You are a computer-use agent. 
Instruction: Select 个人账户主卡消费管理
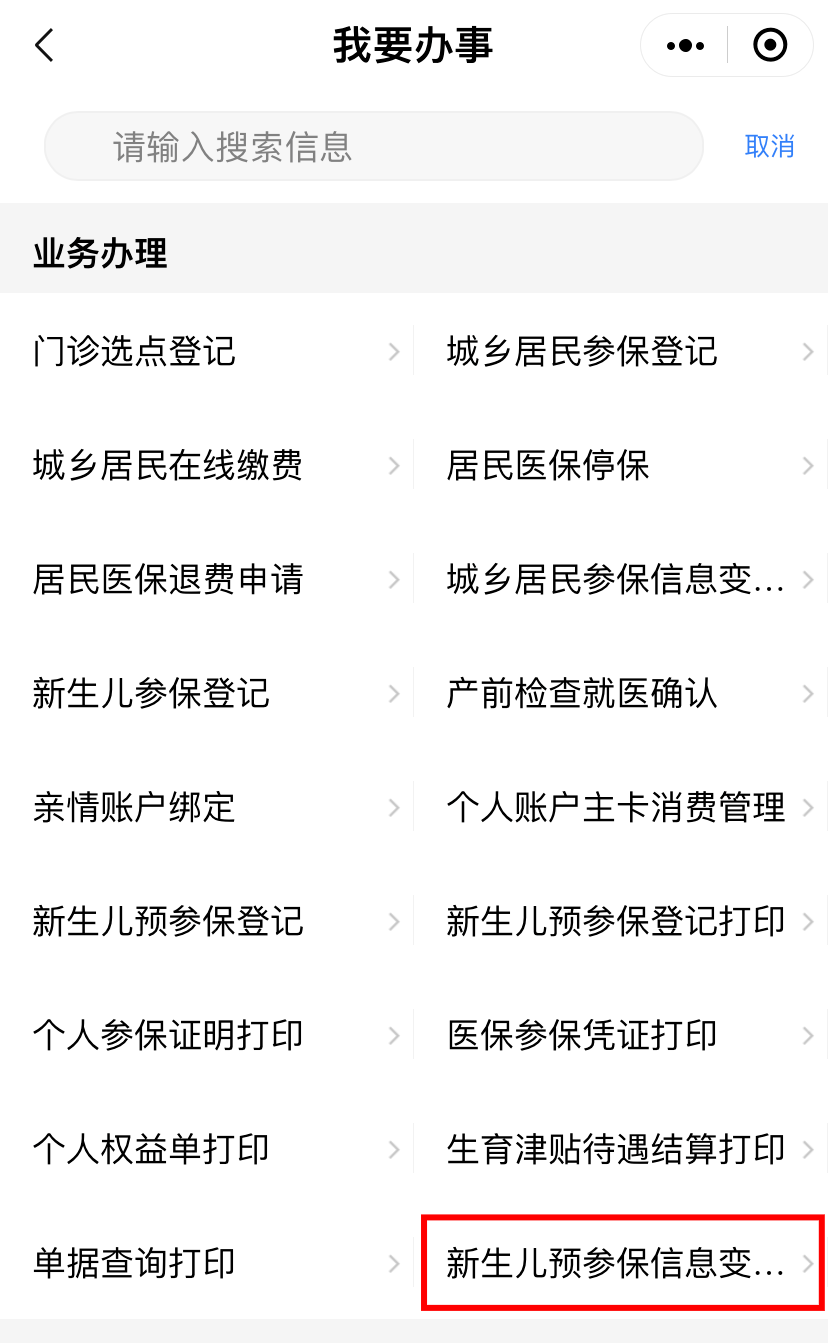620,807
